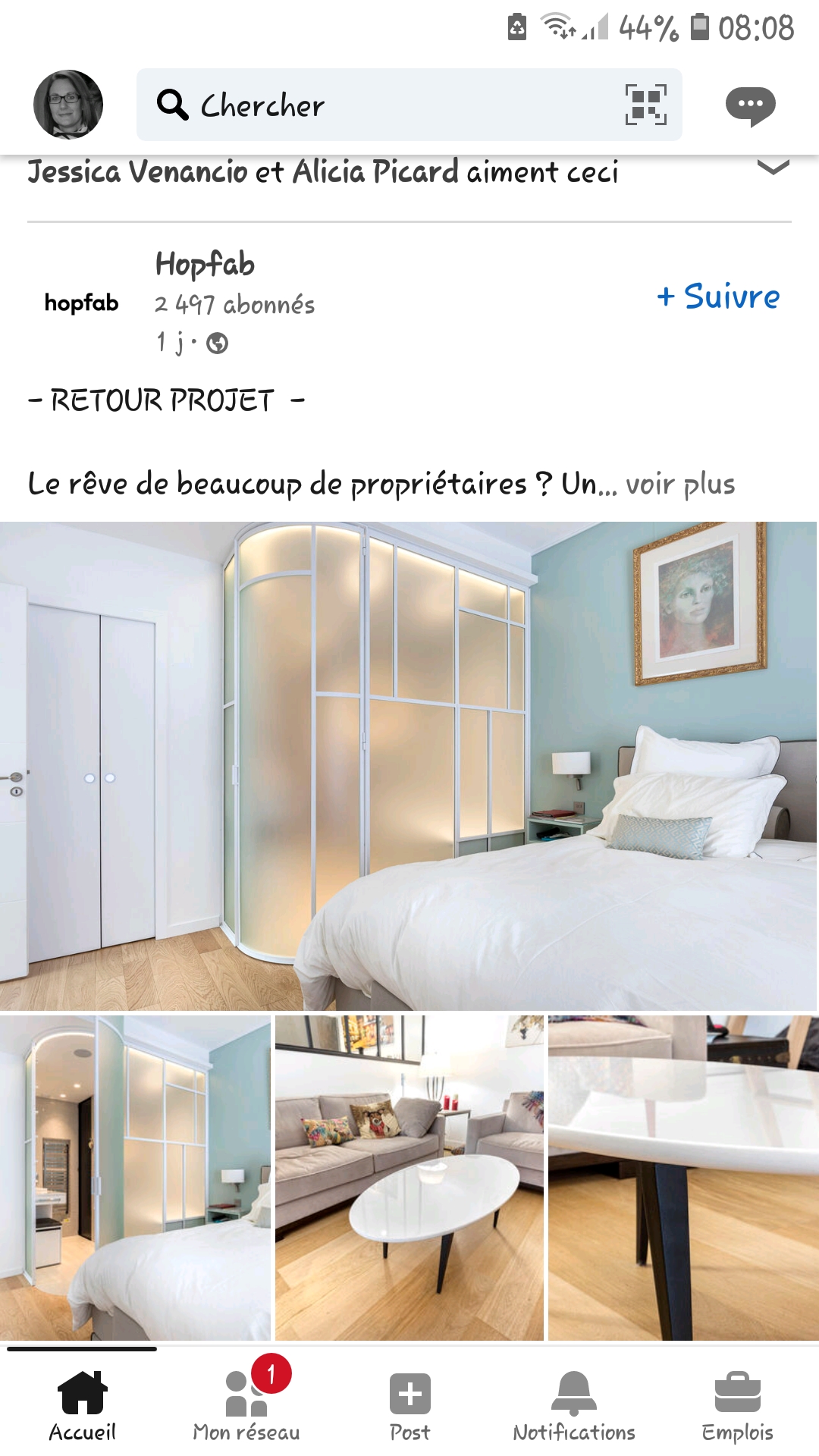Switch to Mon réseau tab
This screenshot has height=1456, width=819.
(x=246, y=1407)
